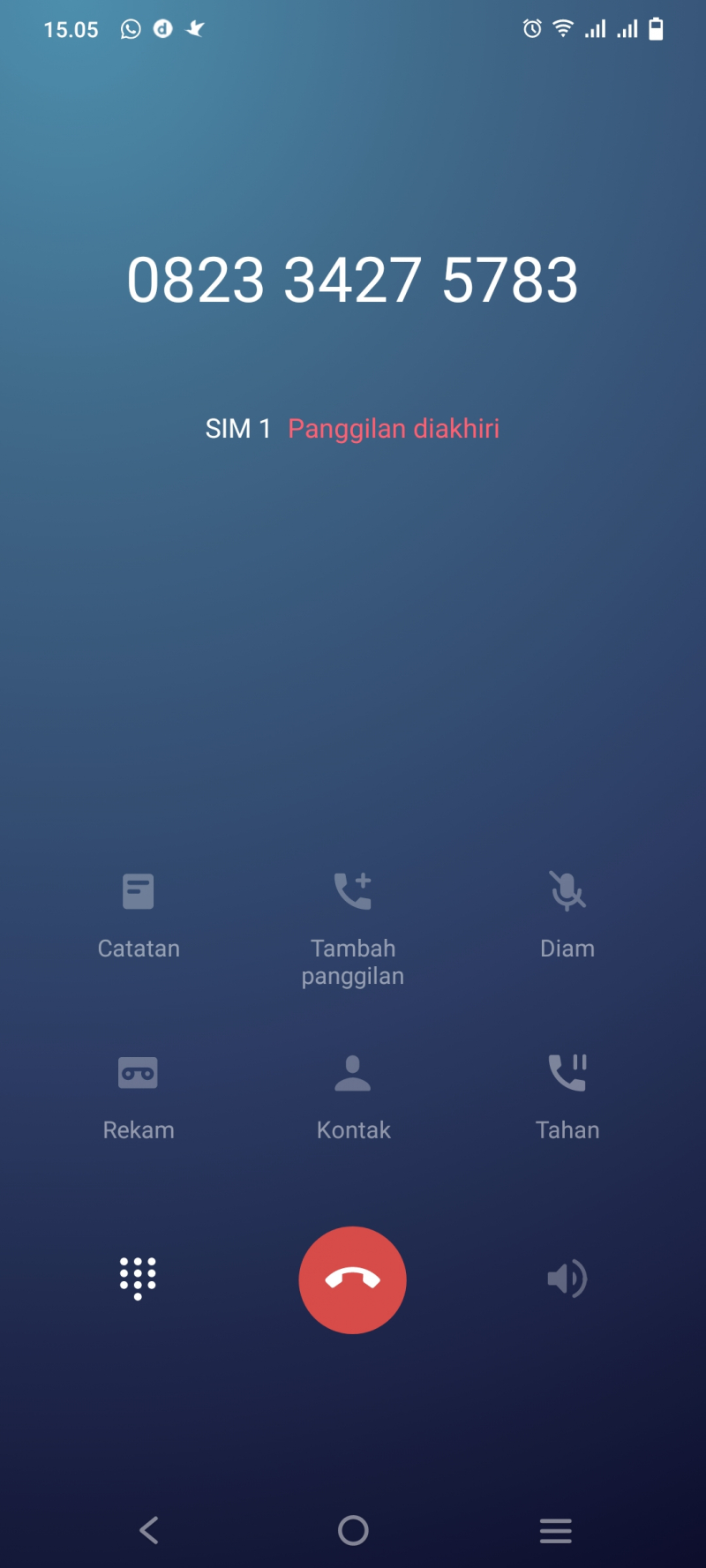Screen dimensions: 706x1568
Task: Select the dialed number 0823 3427 5783
Action: click(353, 281)
